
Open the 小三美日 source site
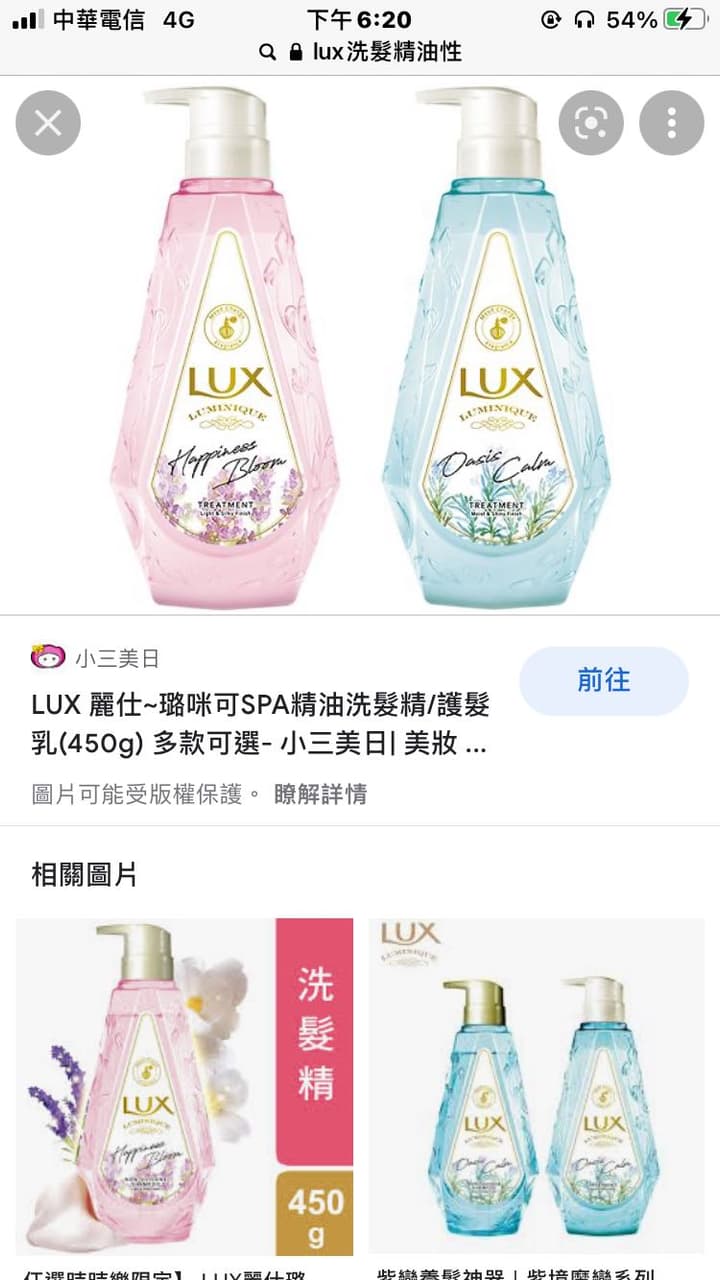(x=116, y=658)
